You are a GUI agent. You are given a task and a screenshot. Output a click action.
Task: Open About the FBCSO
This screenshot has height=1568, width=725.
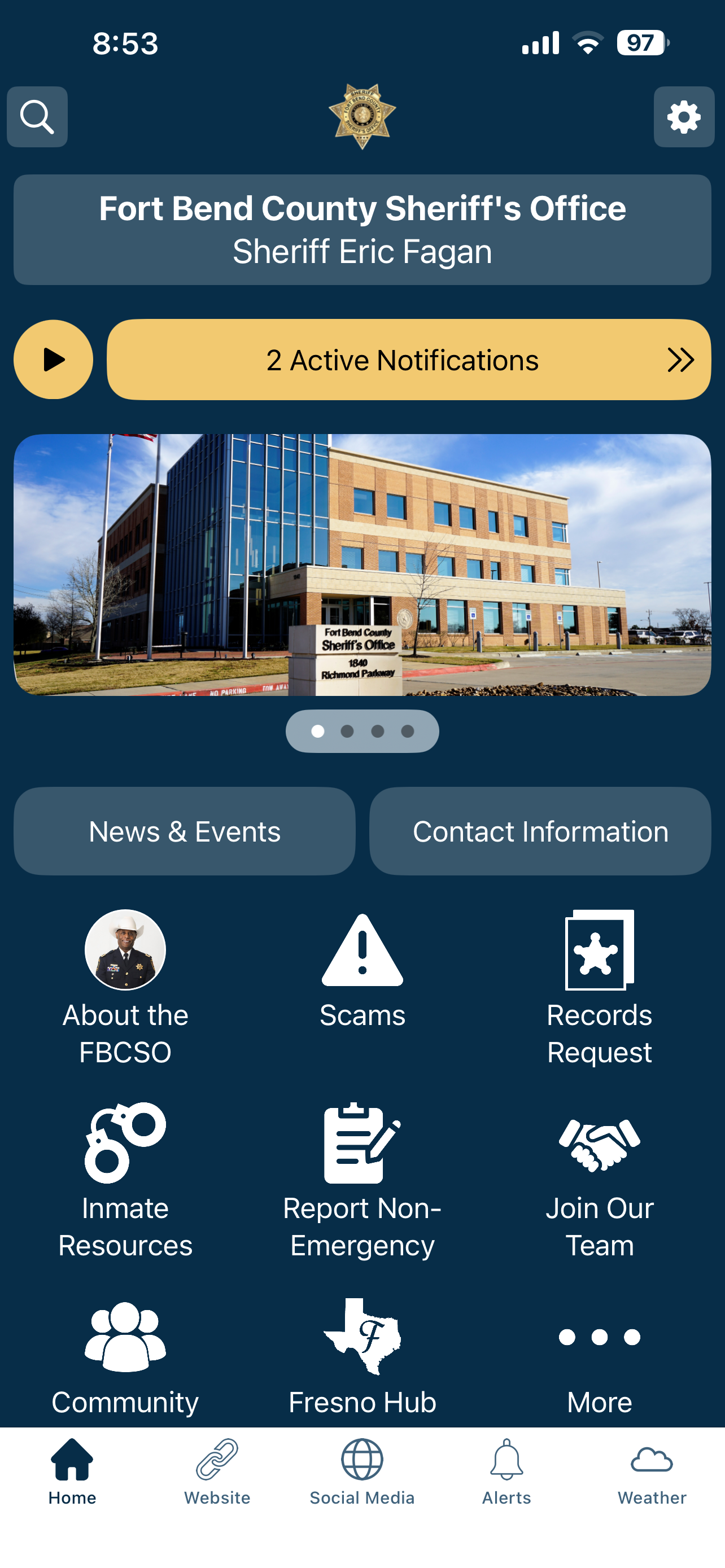pyautogui.click(x=125, y=989)
